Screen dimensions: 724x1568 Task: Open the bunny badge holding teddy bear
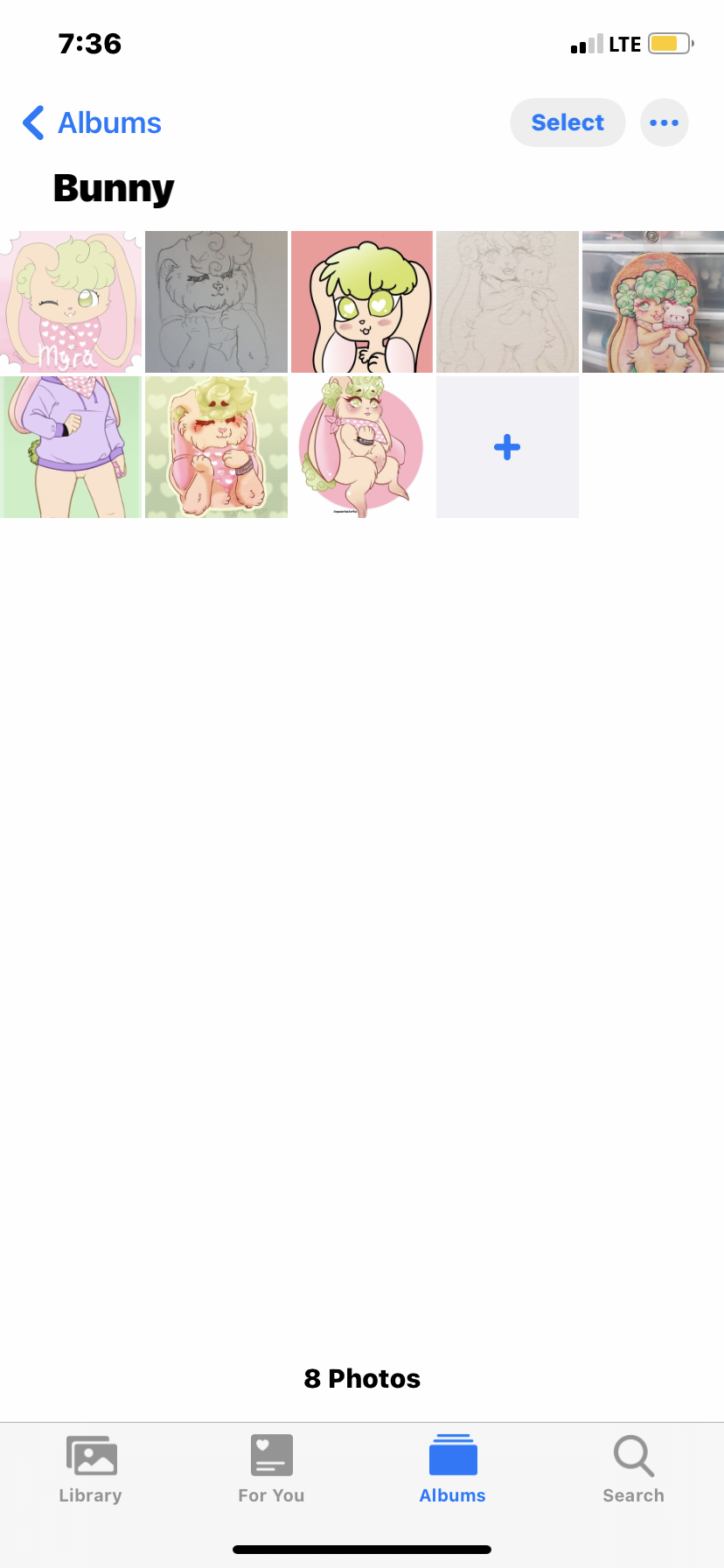click(x=653, y=302)
